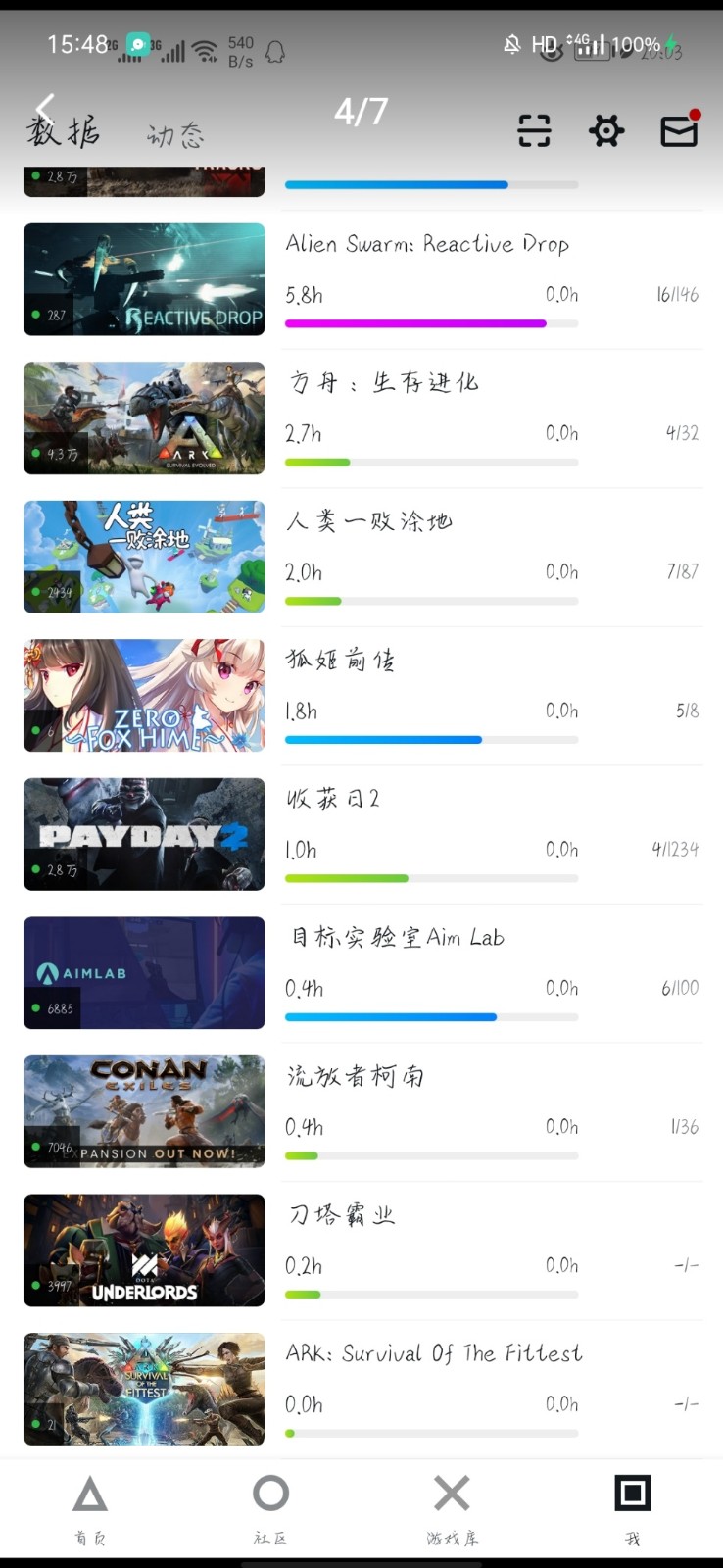Open the scan code icon

(x=534, y=130)
